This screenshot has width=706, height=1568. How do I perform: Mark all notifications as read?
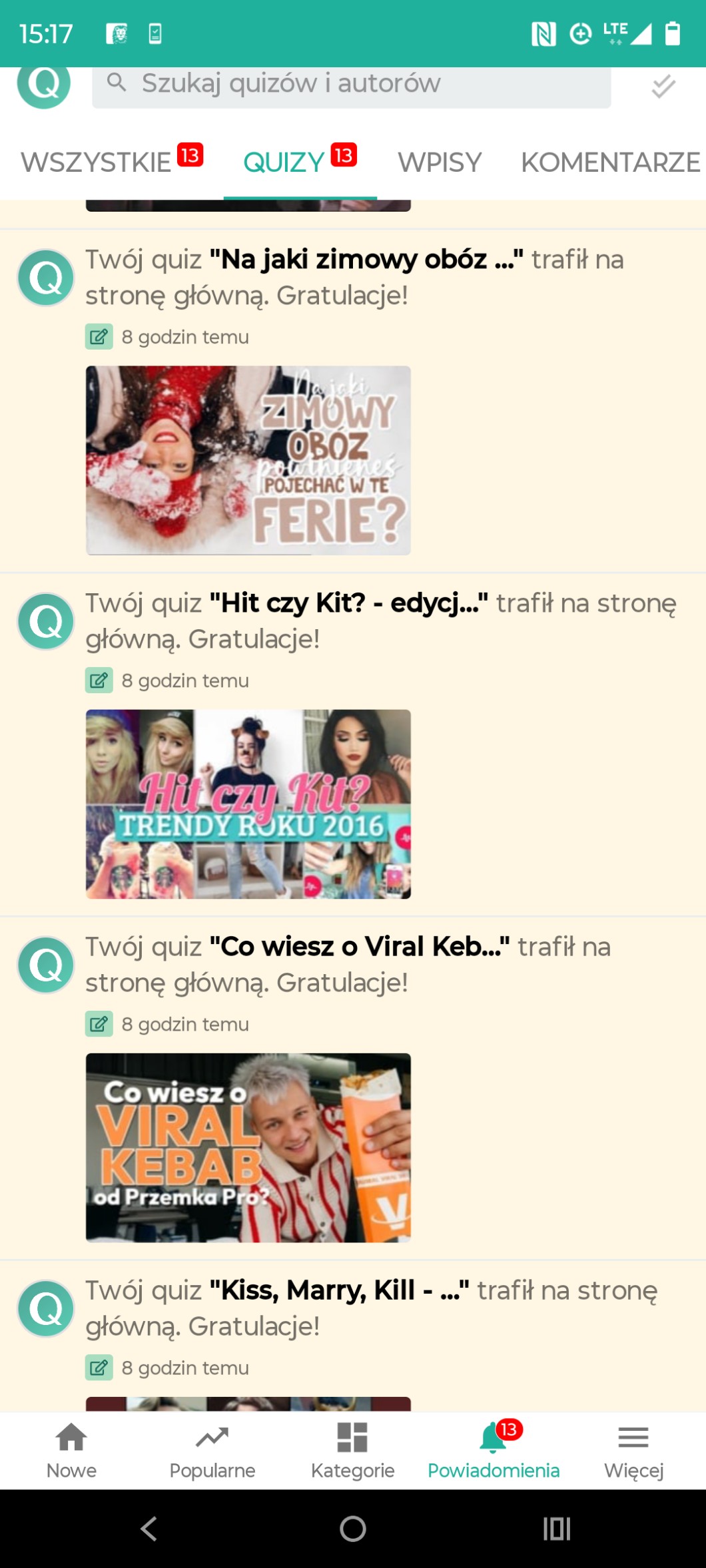[x=663, y=87]
